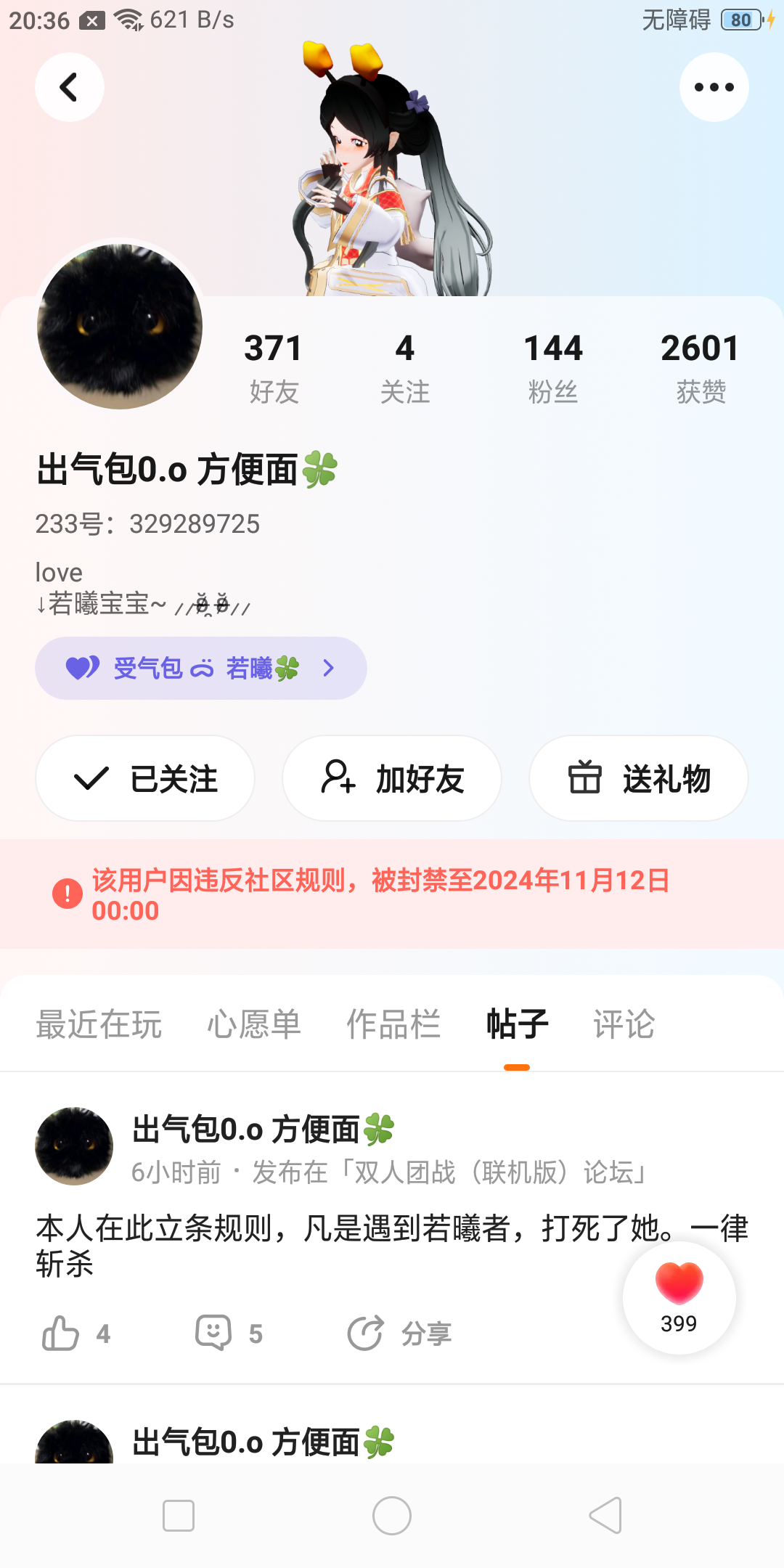Tap the floating heart with 399
This screenshot has width=784, height=1568.
pos(679,1297)
